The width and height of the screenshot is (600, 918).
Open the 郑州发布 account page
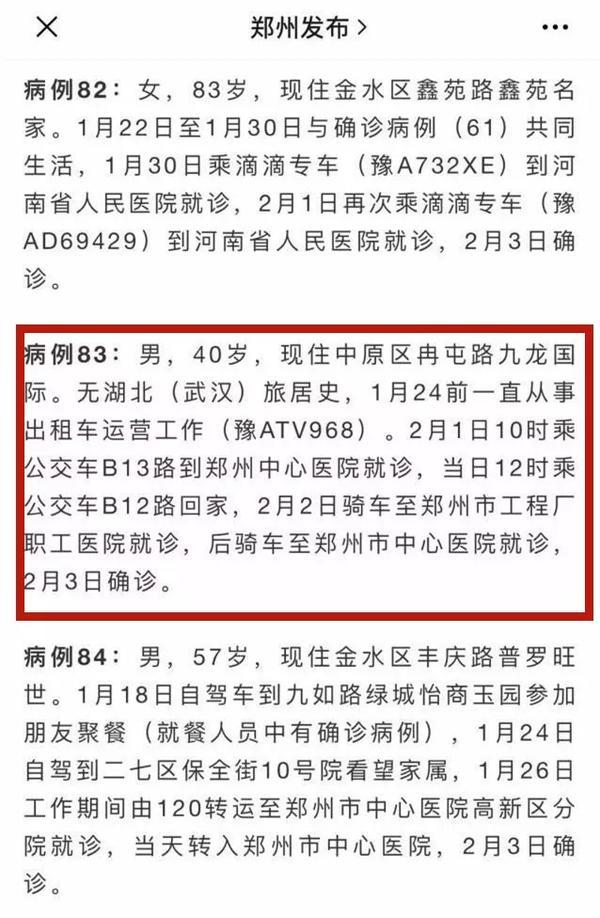click(308, 28)
